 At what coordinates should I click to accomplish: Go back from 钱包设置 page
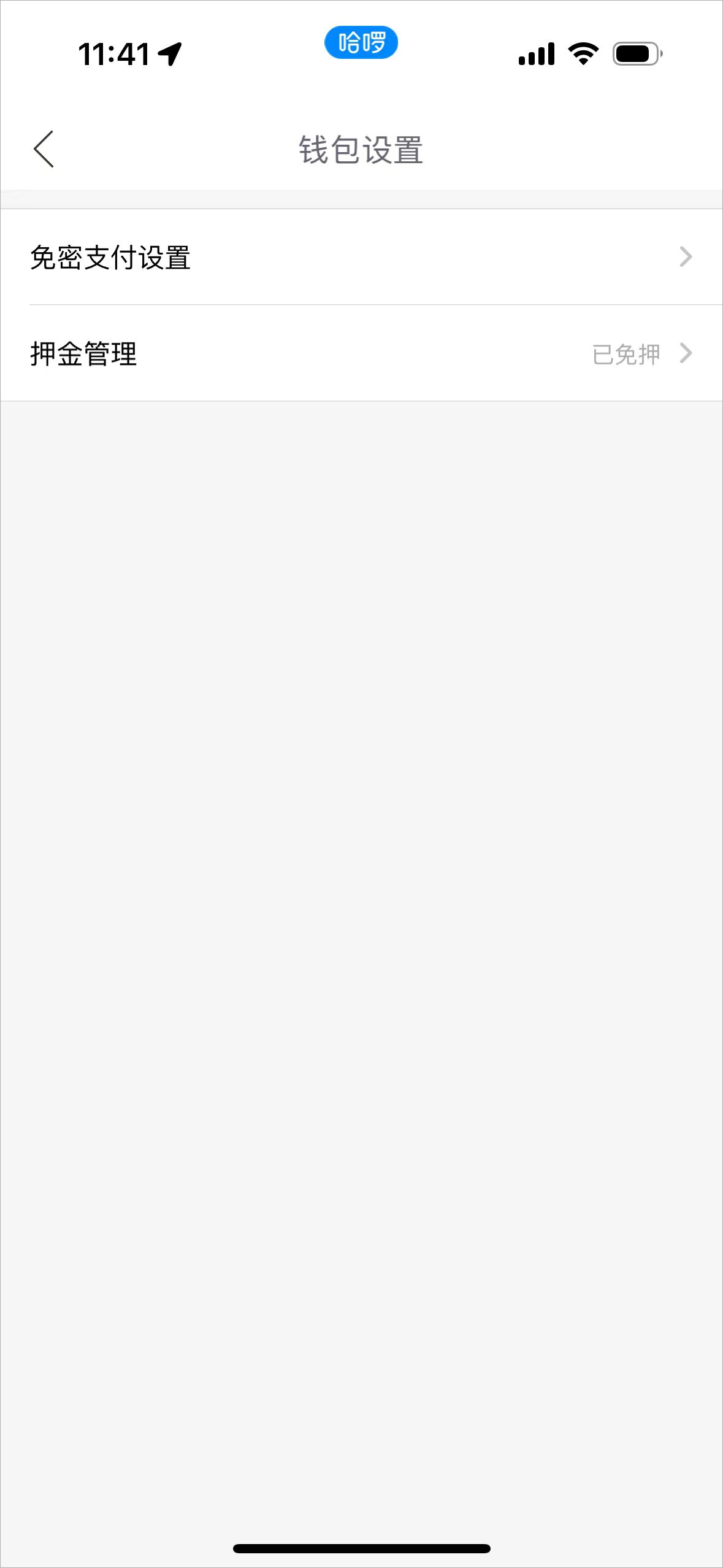[44, 149]
